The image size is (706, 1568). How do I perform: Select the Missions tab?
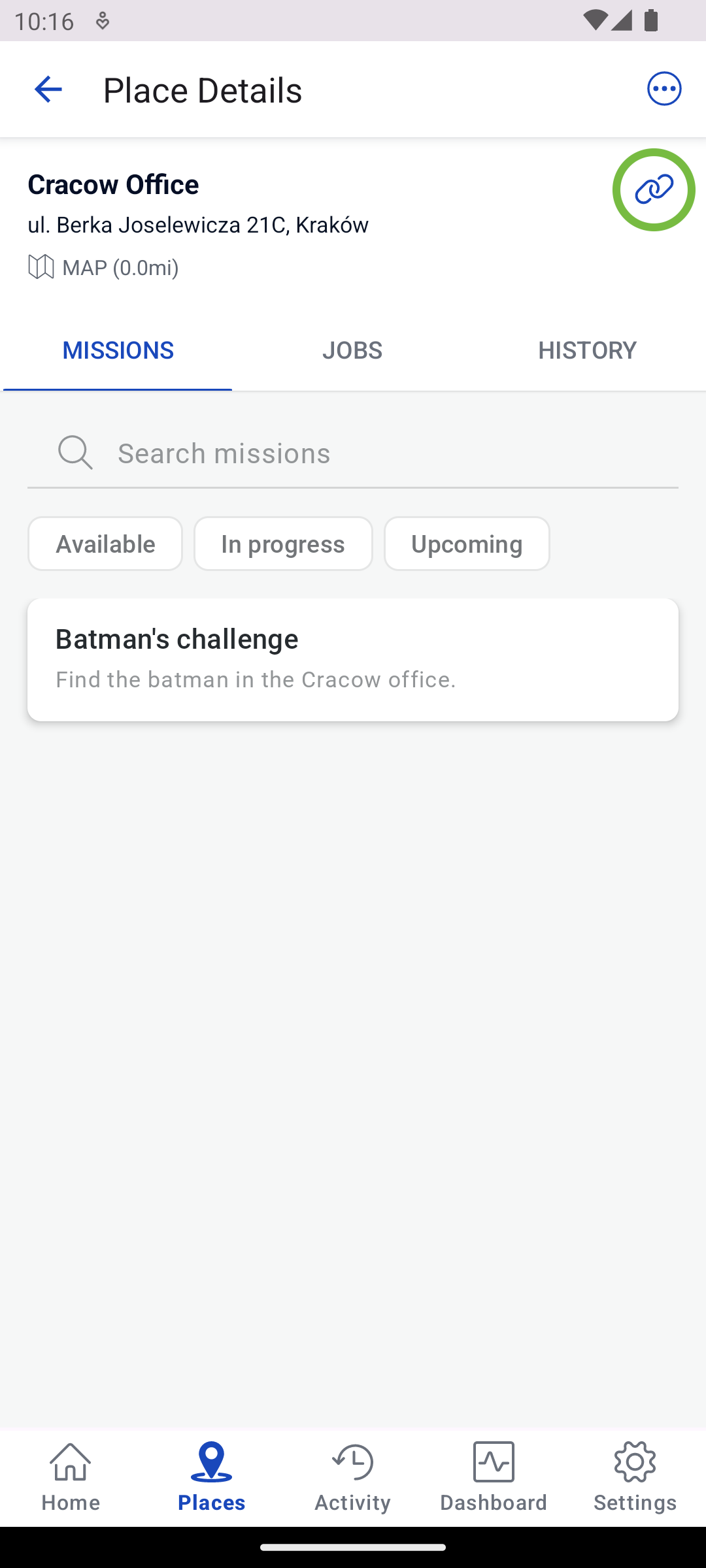pos(118,351)
